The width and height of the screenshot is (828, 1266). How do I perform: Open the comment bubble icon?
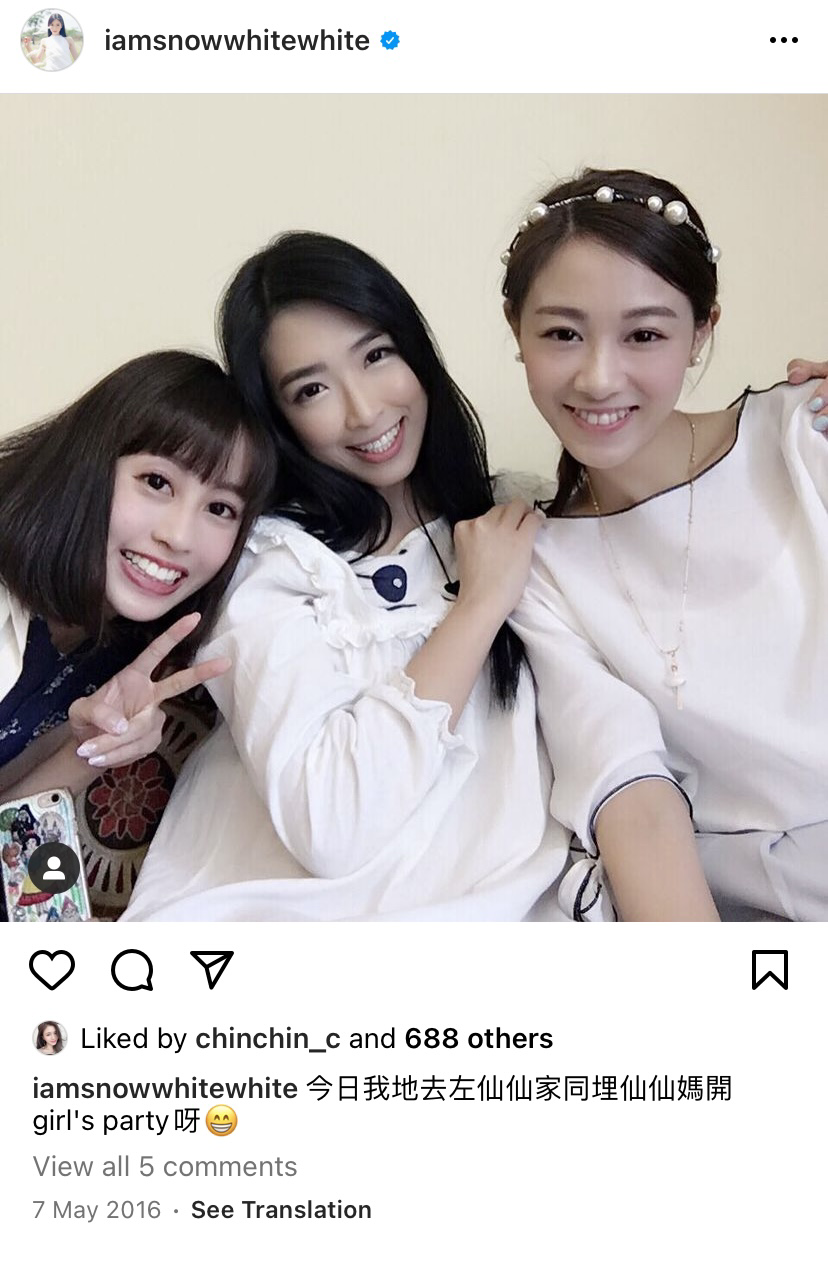132,969
